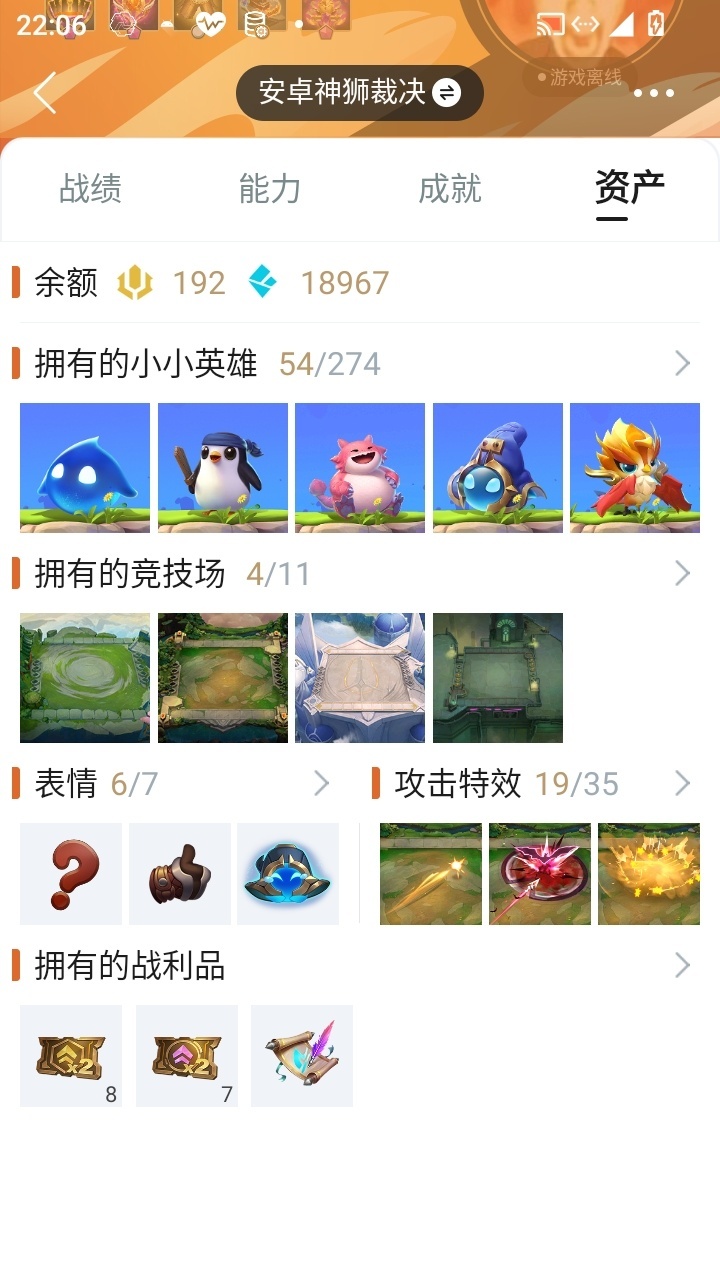Open the white winged arena thumbnail
Screen dimensions: 720x1280
(360, 677)
